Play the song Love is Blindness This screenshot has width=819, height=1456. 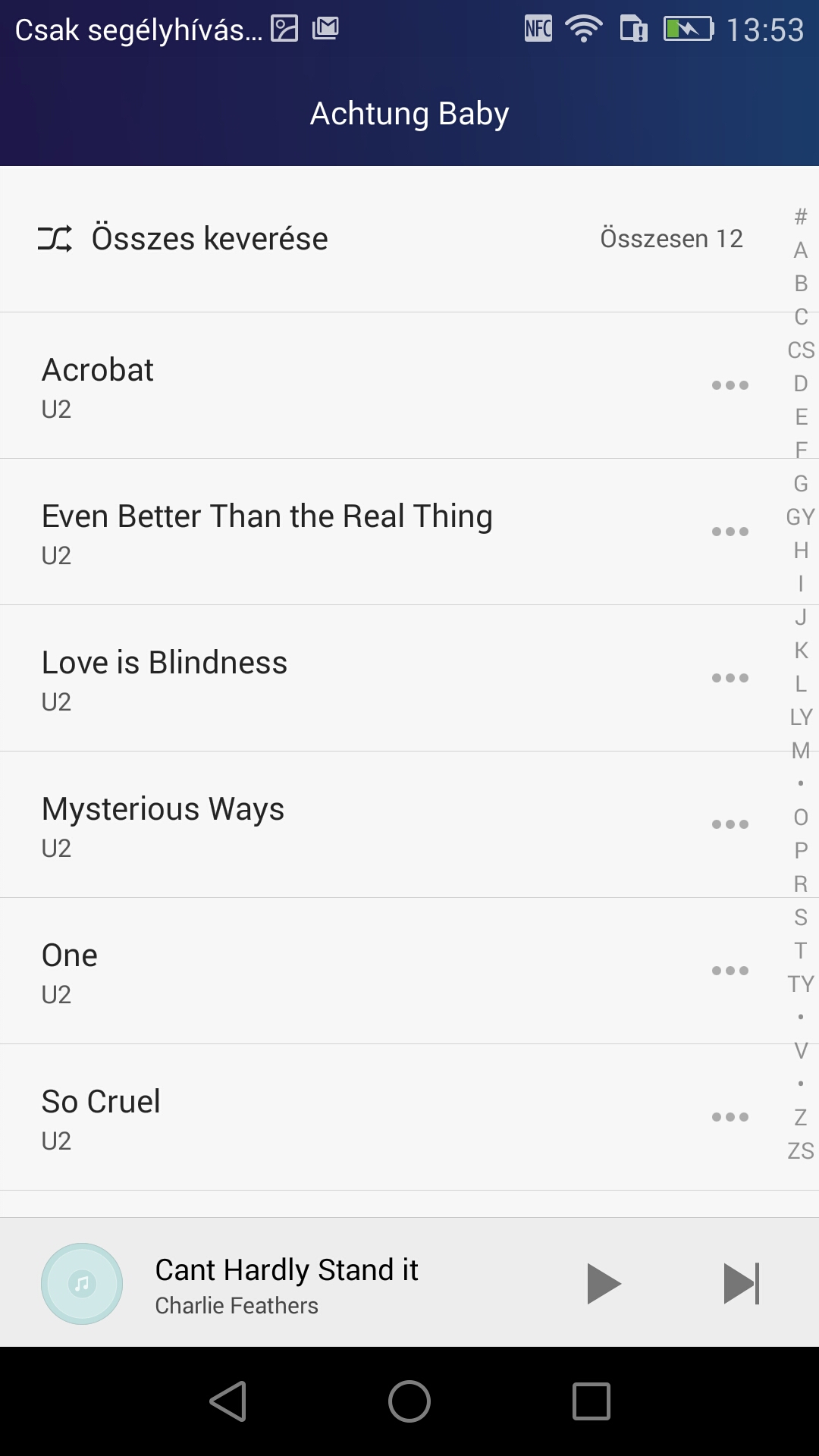click(x=165, y=664)
